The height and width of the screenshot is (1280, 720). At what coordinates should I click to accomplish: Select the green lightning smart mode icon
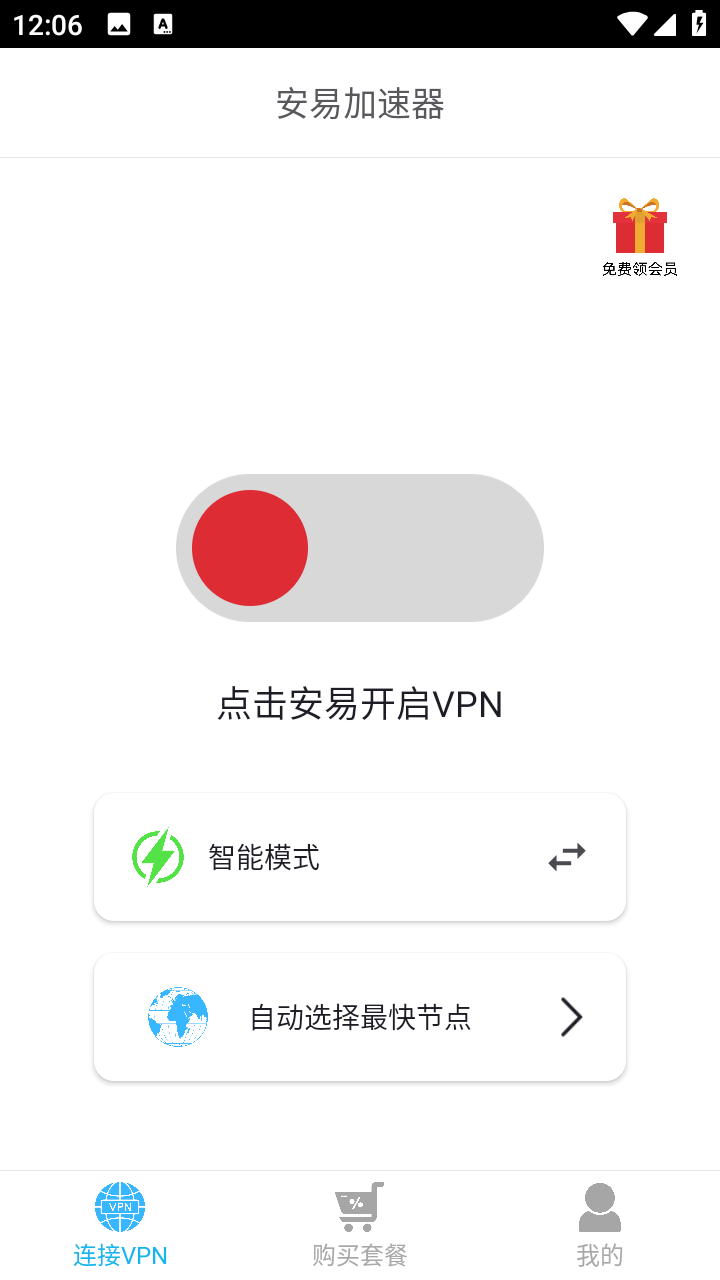click(x=157, y=856)
